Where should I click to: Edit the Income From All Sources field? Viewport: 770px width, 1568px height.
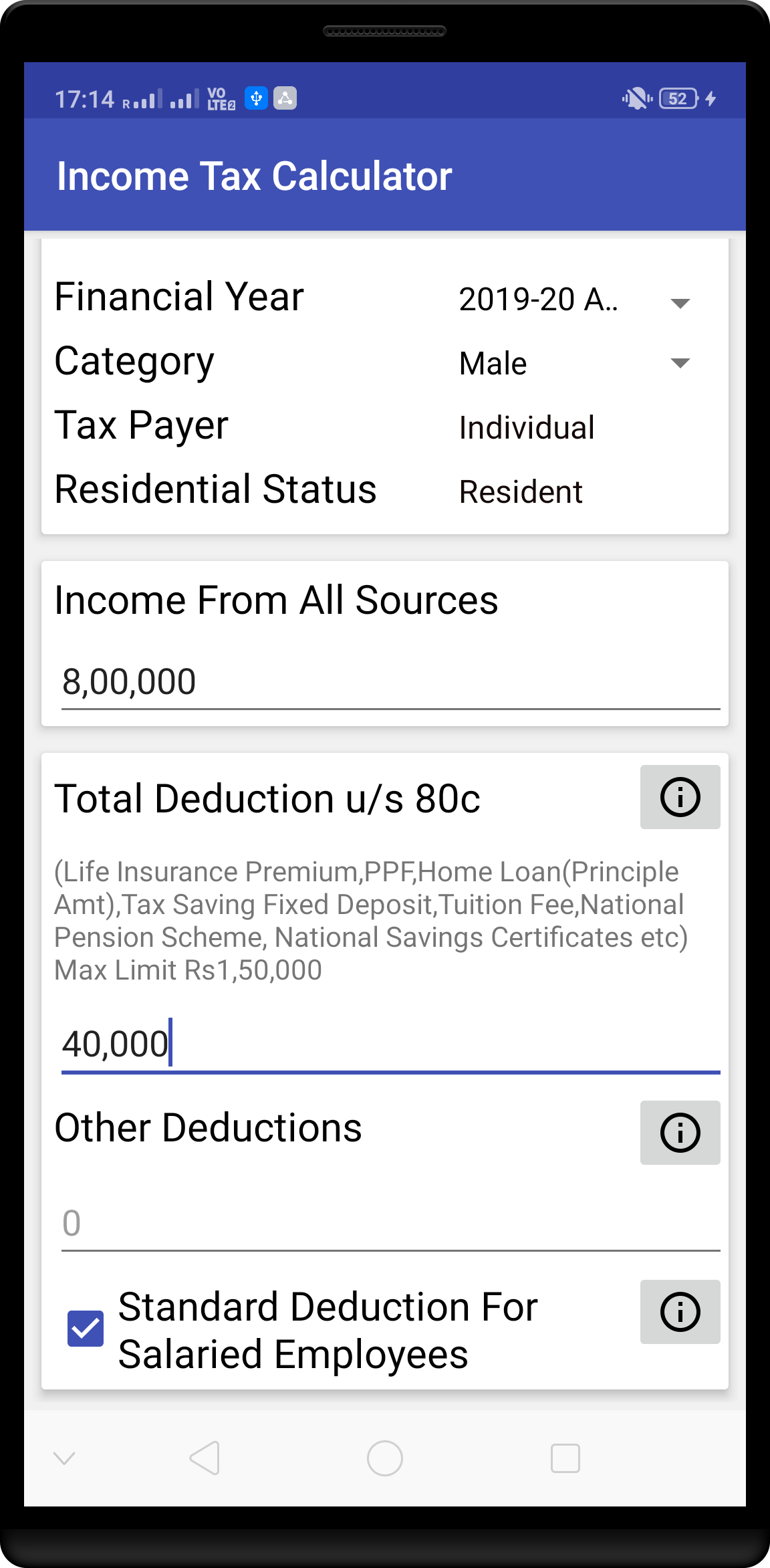pyautogui.click(x=390, y=682)
